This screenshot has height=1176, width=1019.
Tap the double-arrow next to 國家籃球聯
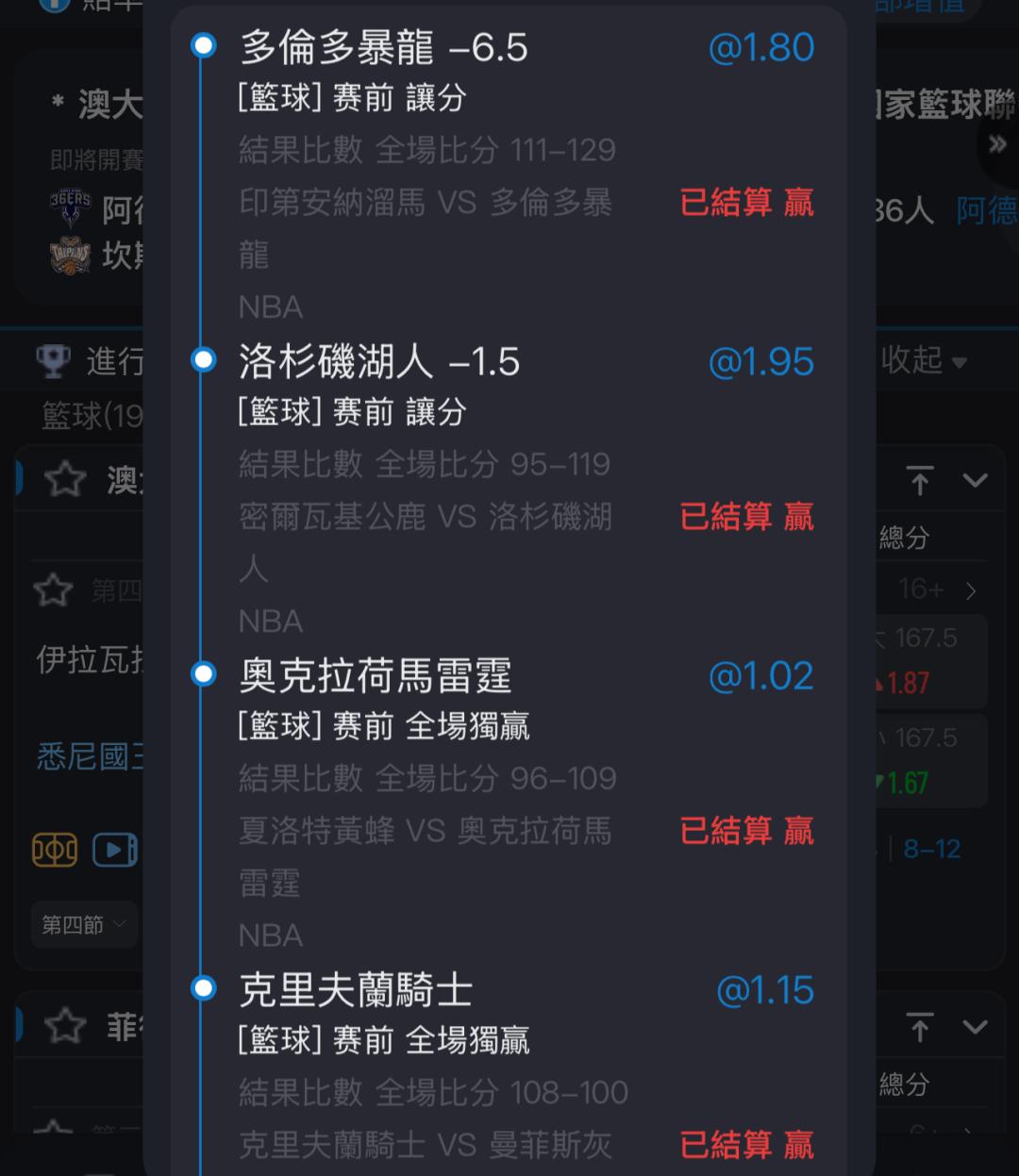point(997,145)
